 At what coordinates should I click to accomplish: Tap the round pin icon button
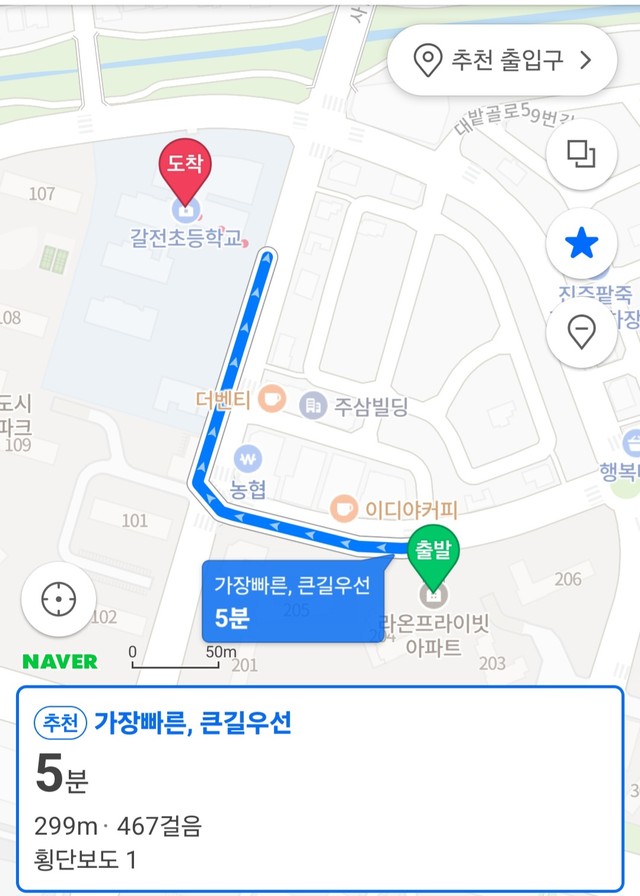pyautogui.click(x=581, y=332)
